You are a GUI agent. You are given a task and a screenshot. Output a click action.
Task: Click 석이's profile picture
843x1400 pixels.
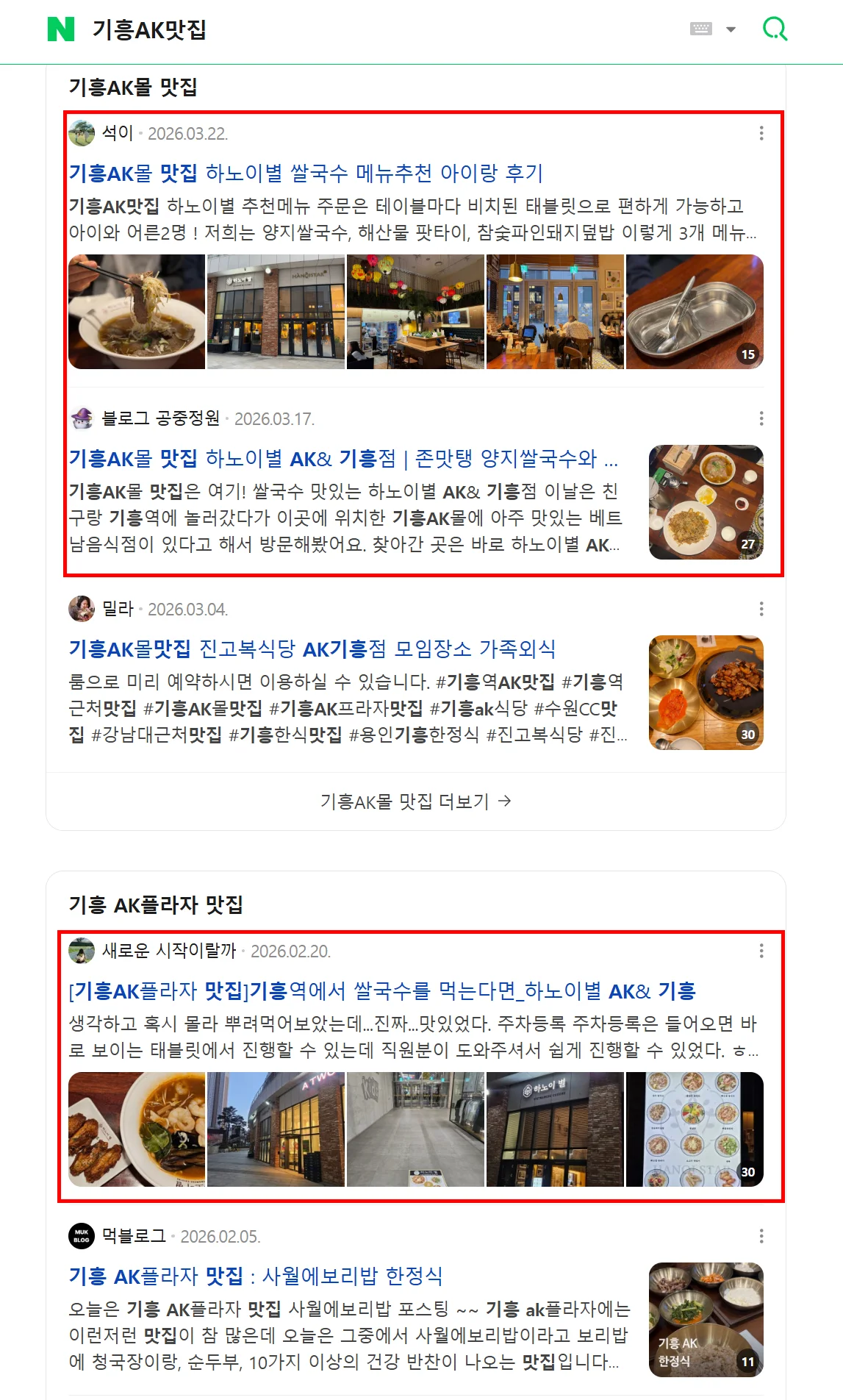(82, 132)
